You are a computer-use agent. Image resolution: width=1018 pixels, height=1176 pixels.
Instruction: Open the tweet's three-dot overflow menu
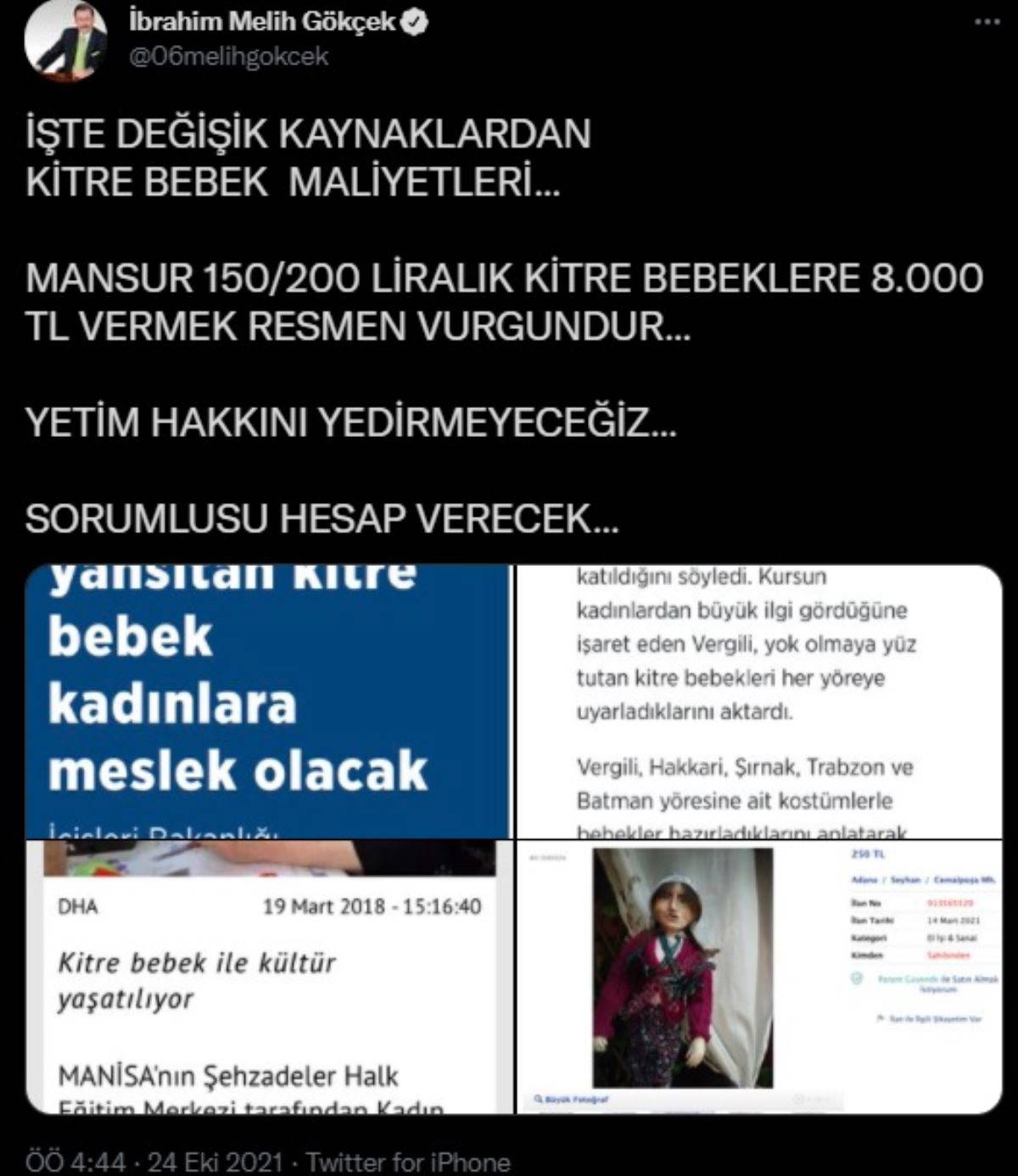(987, 23)
